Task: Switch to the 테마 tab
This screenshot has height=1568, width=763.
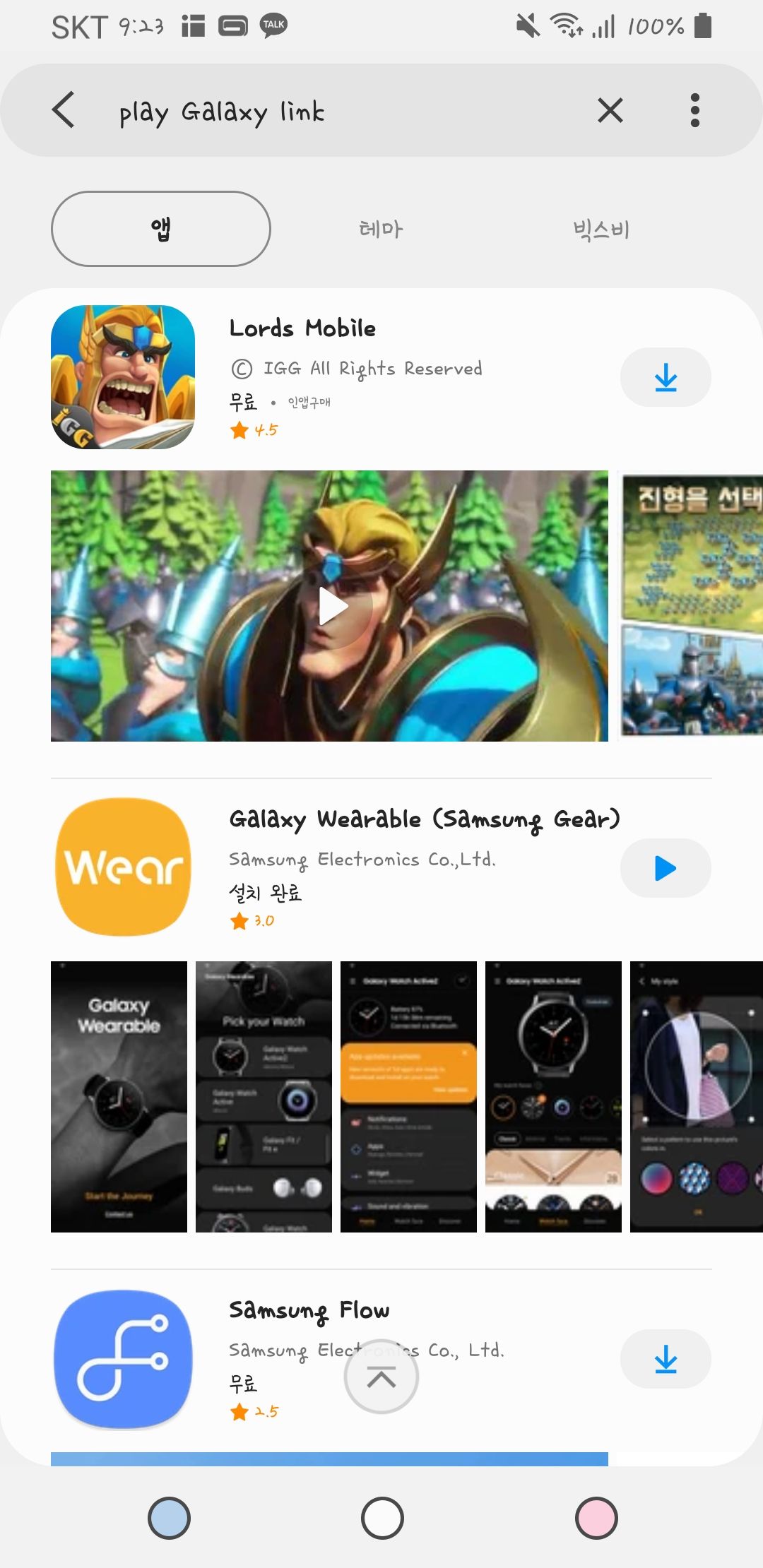Action: (x=381, y=229)
